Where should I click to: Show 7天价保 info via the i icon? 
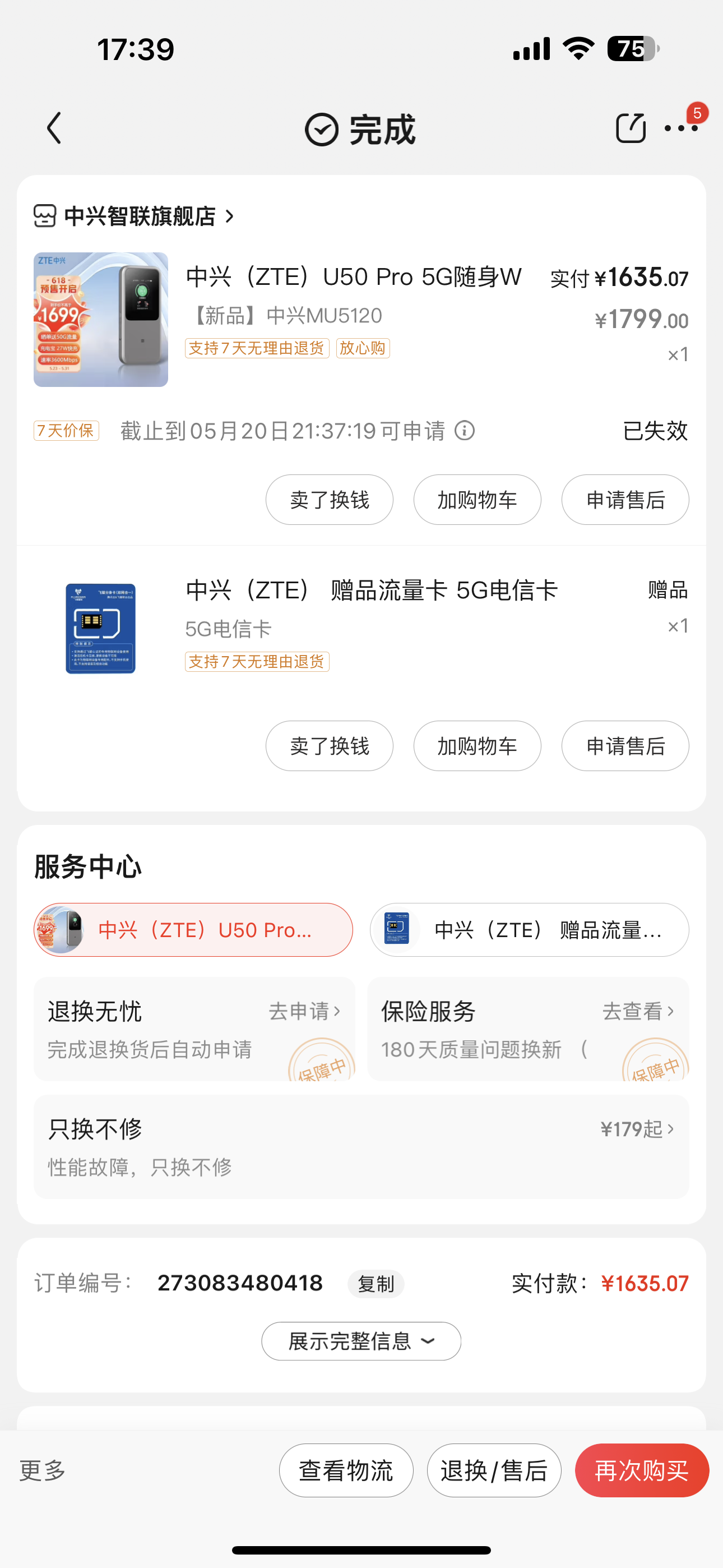click(x=465, y=431)
